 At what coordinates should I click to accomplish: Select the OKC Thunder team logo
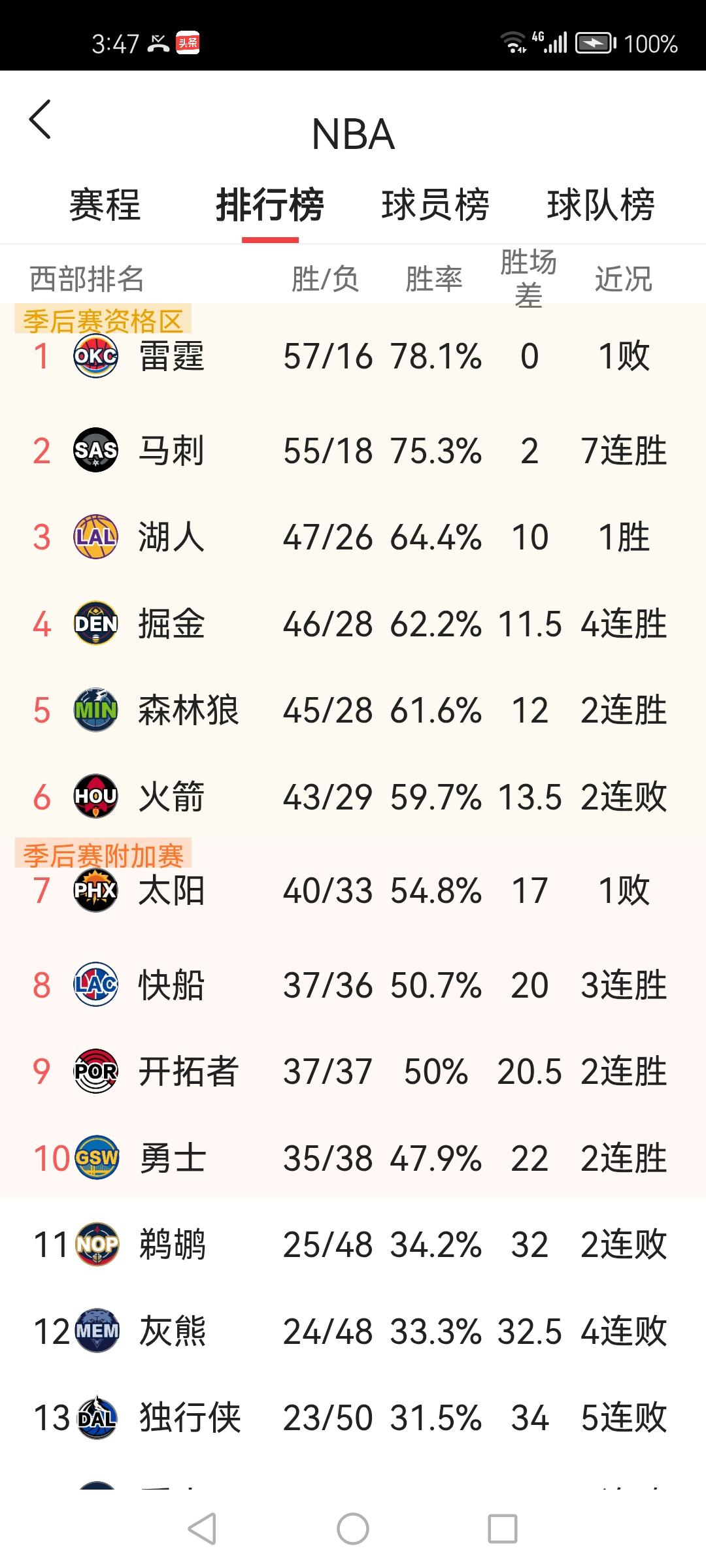coord(97,356)
